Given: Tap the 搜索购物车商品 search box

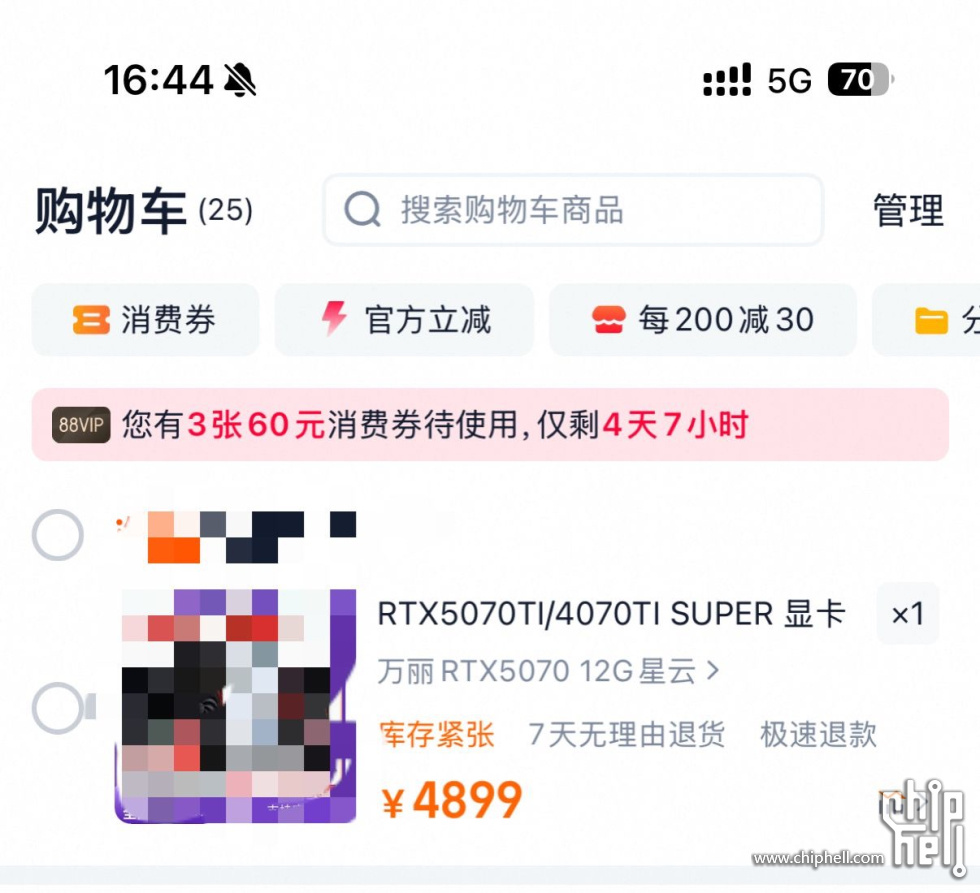Looking at the screenshot, I should coord(572,210).
